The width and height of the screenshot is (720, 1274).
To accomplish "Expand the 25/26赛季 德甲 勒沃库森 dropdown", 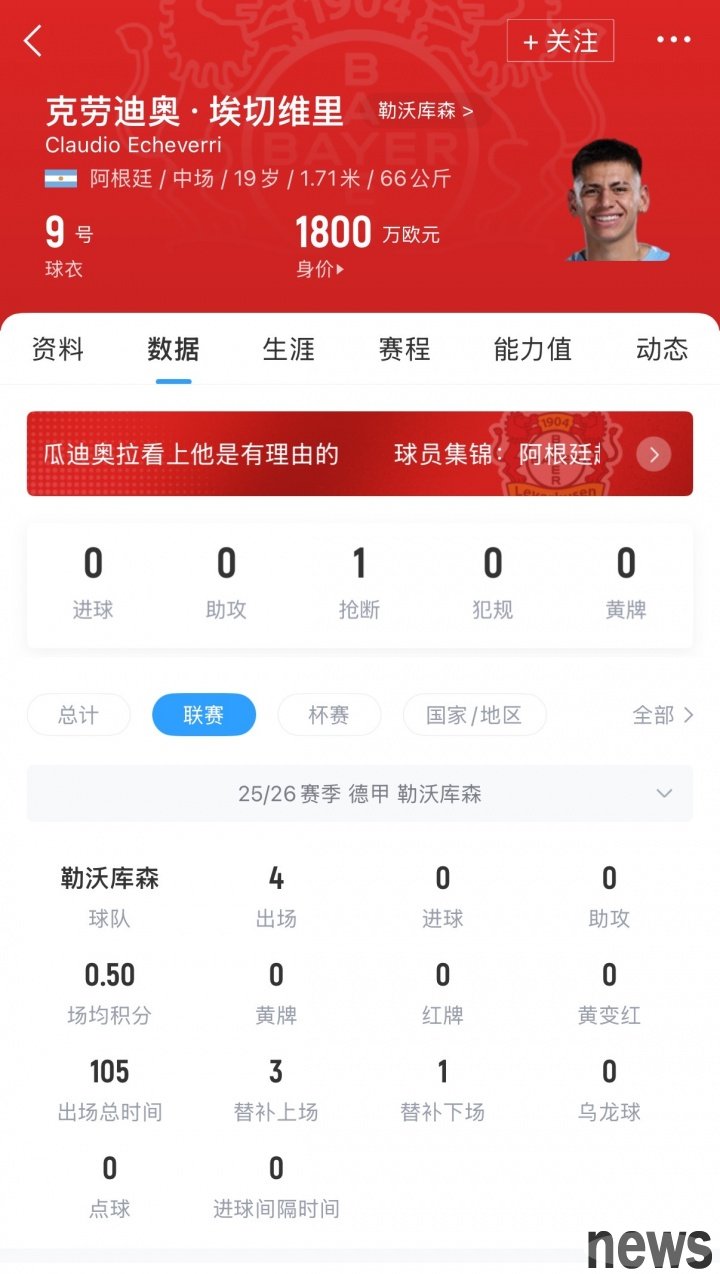I will (360, 794).
